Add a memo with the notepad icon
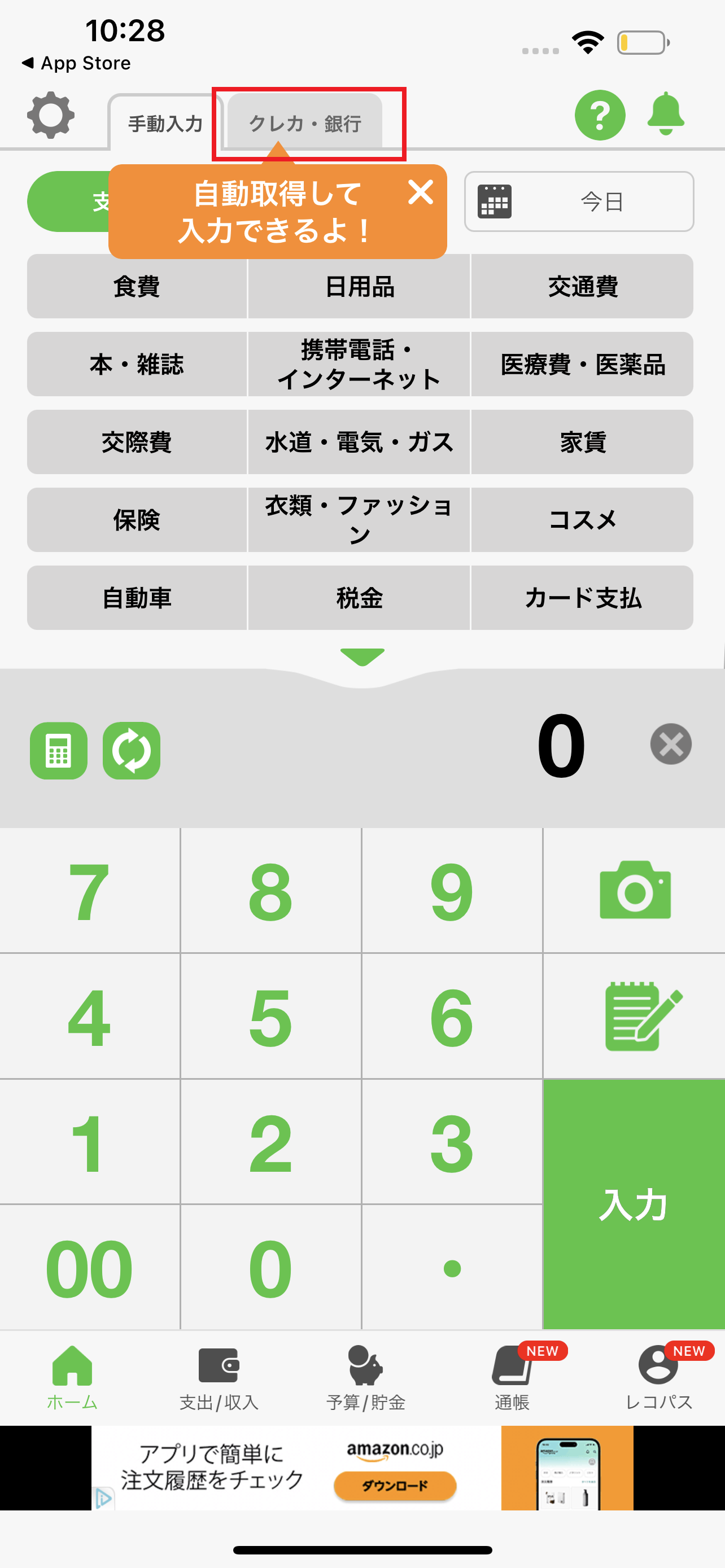Viewport: 725px width, 1568px height. (635, 1015)
